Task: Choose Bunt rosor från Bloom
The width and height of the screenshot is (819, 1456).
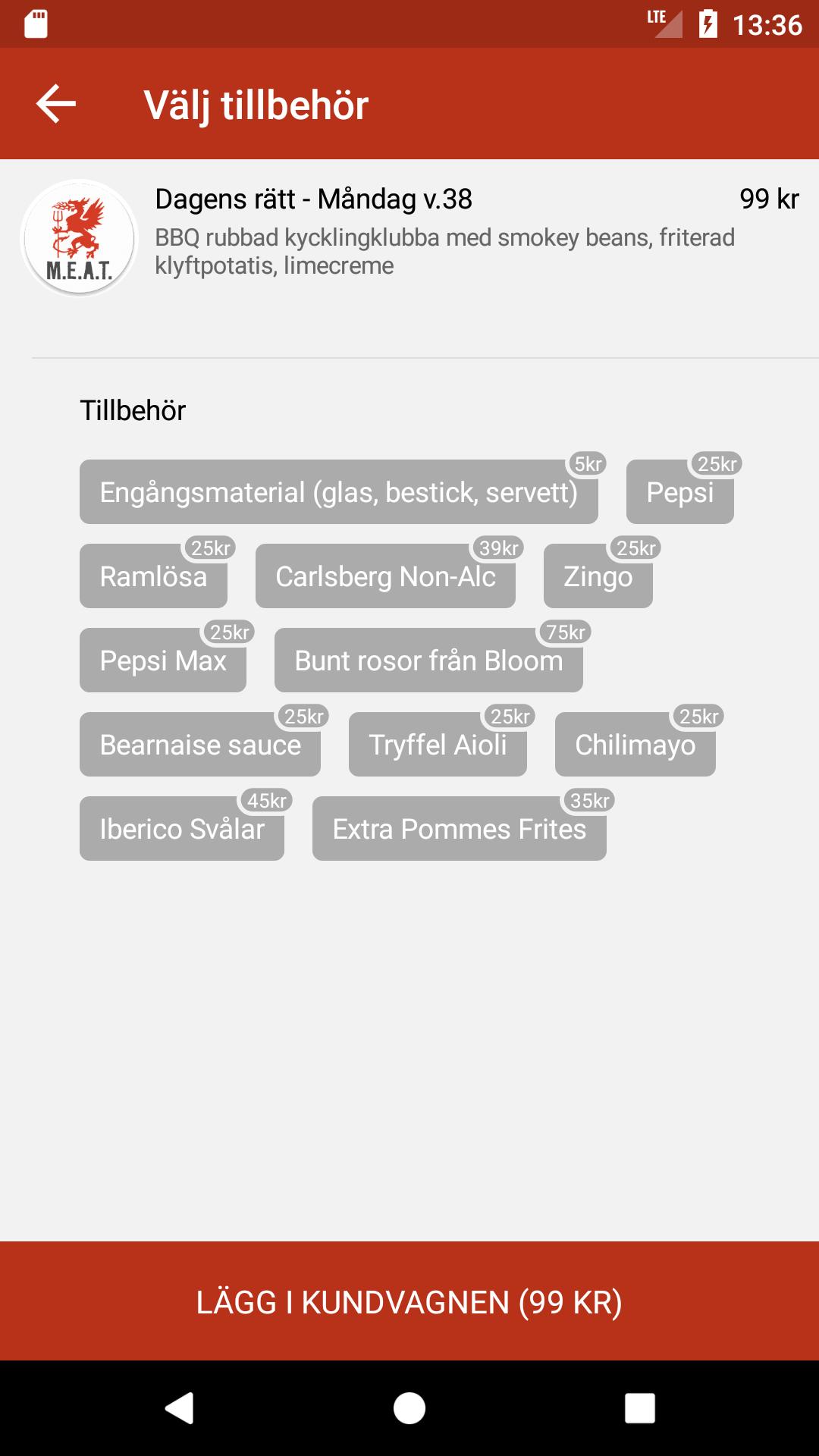Action: 428,661
